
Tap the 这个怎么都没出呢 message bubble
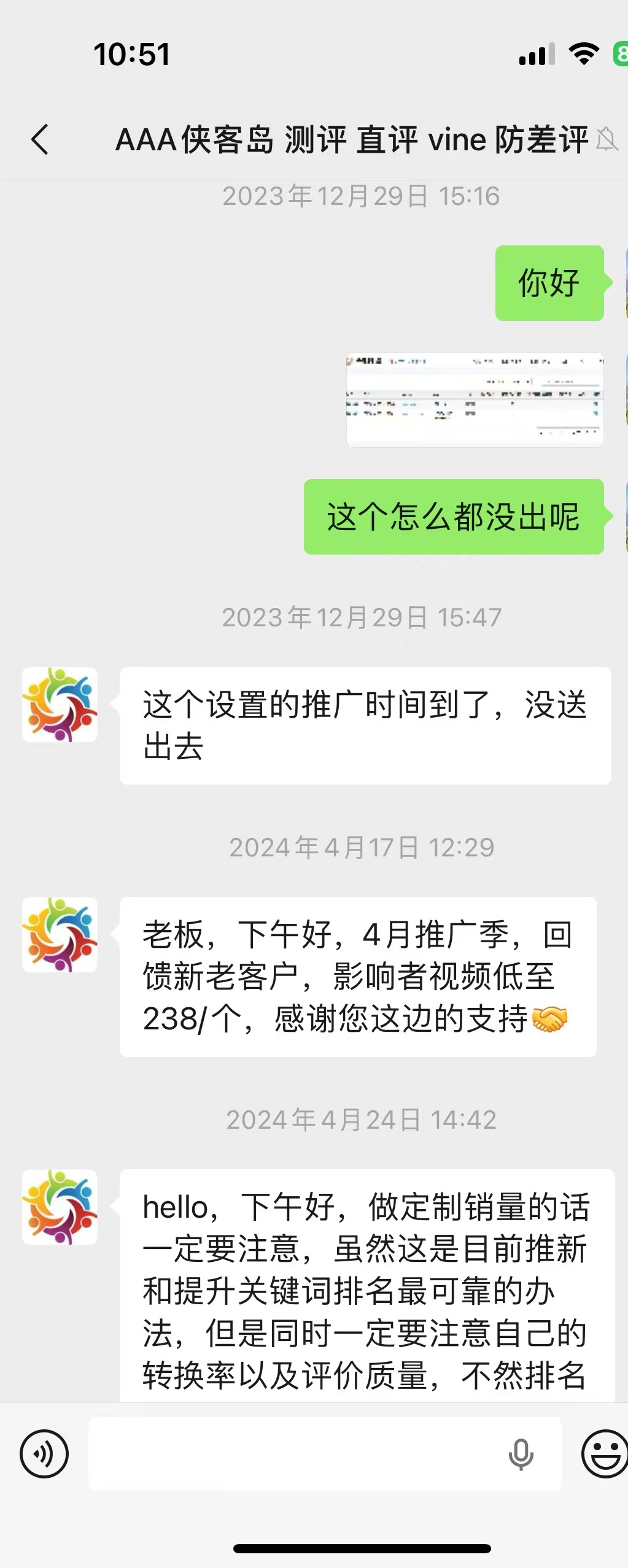[453, 516]
